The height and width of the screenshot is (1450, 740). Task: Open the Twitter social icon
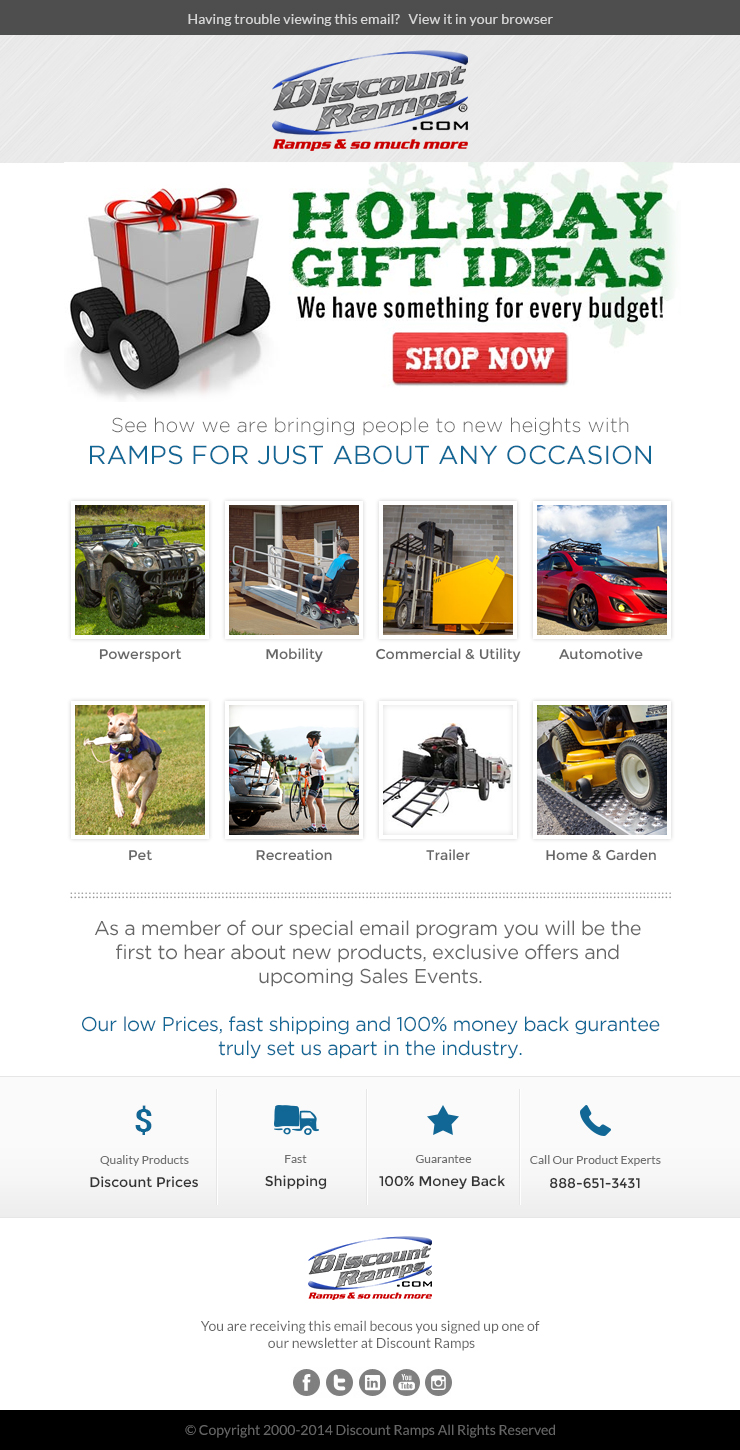point(339,1382)
